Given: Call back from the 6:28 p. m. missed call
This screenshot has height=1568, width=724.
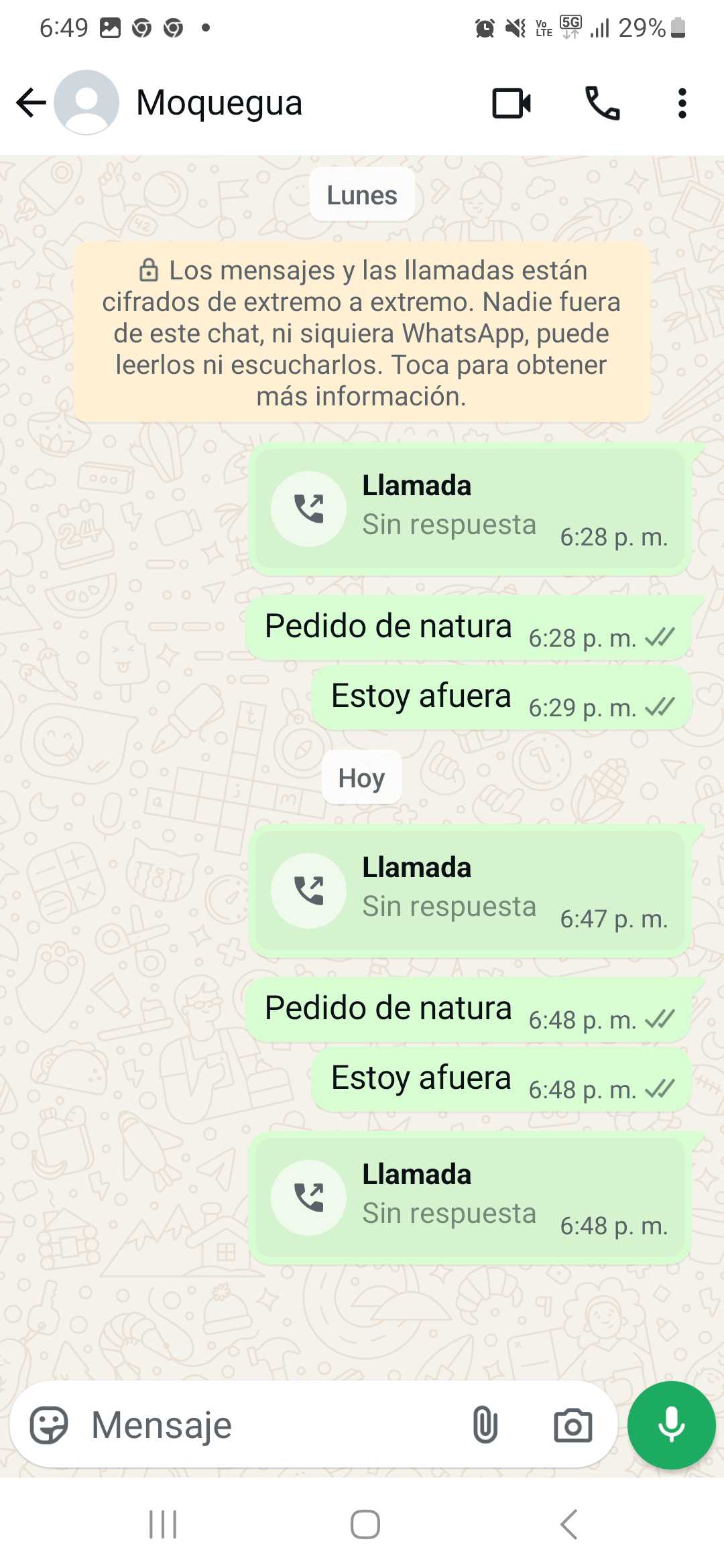Looking at the screenshot, I should click(x=309, y=509).
